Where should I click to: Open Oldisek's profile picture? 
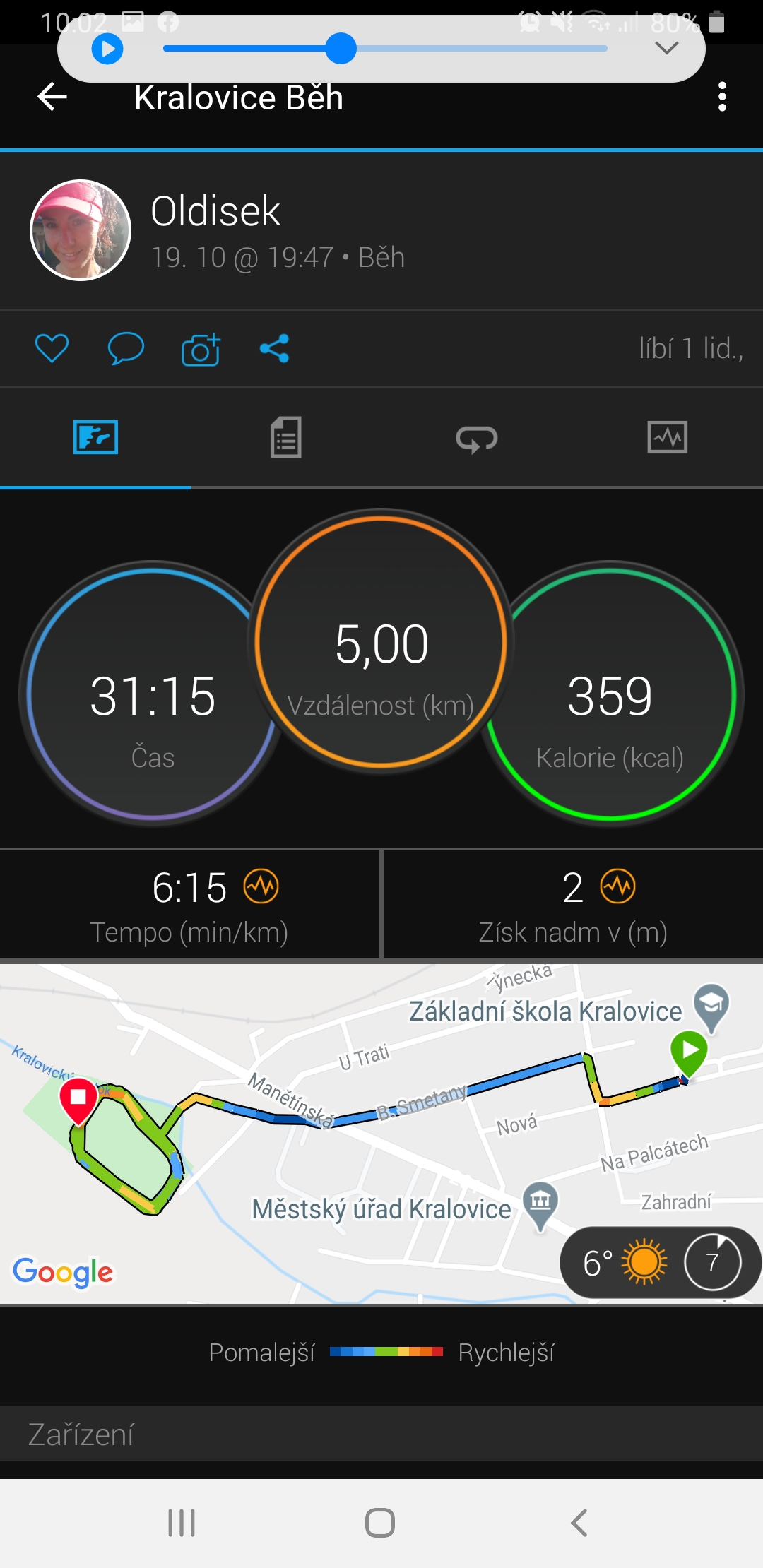click(x=81, y=230)
